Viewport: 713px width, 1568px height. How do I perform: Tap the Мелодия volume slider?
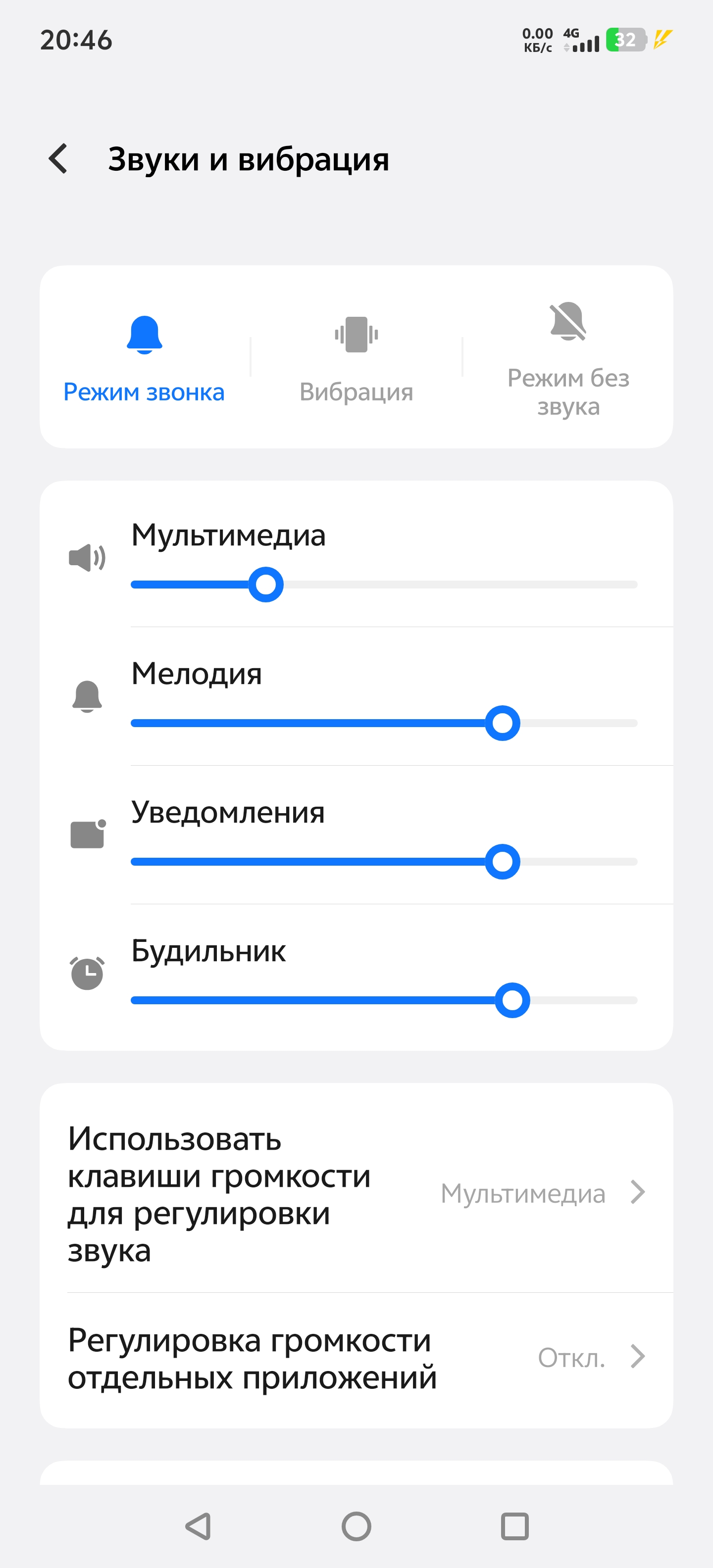click(384, 723)
